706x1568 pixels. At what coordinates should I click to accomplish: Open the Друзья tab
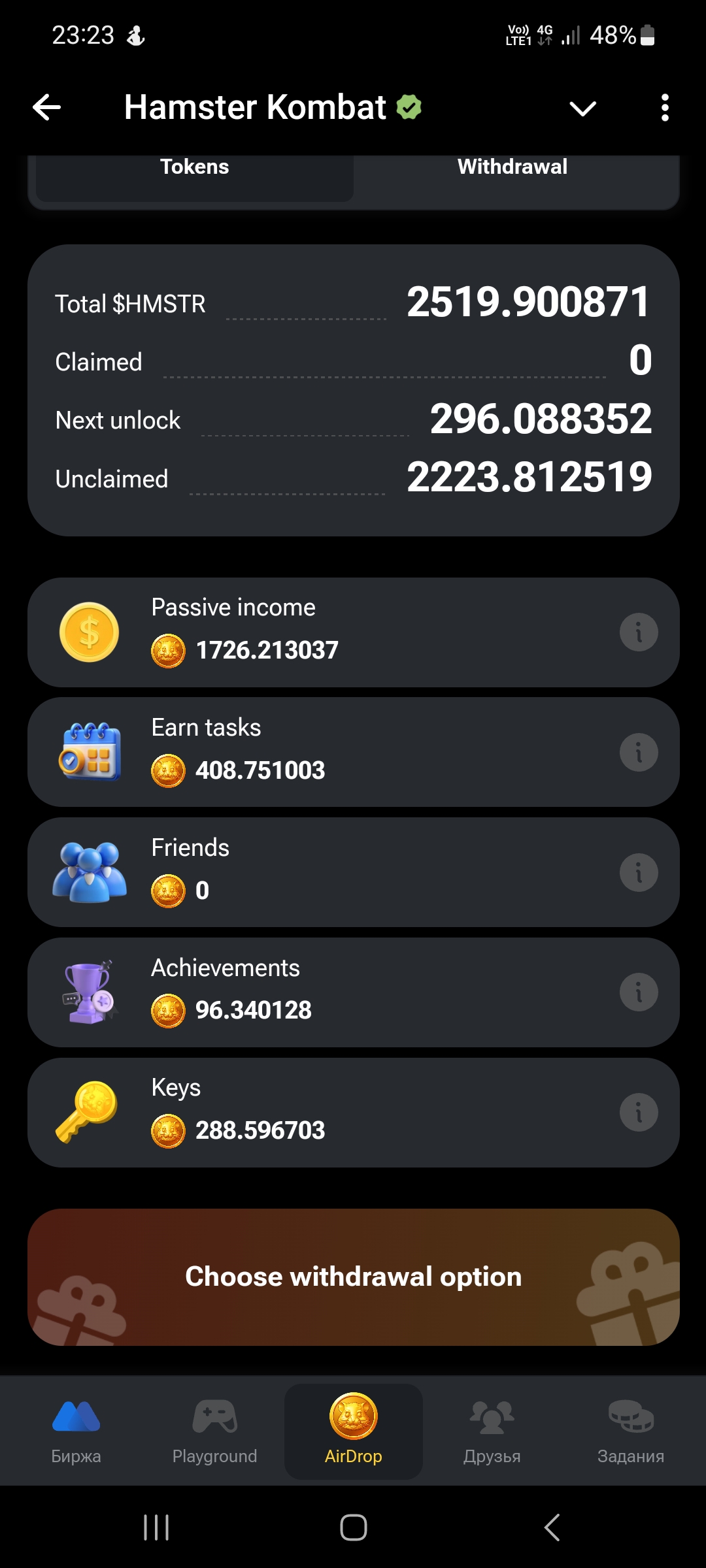(492, 1431)
